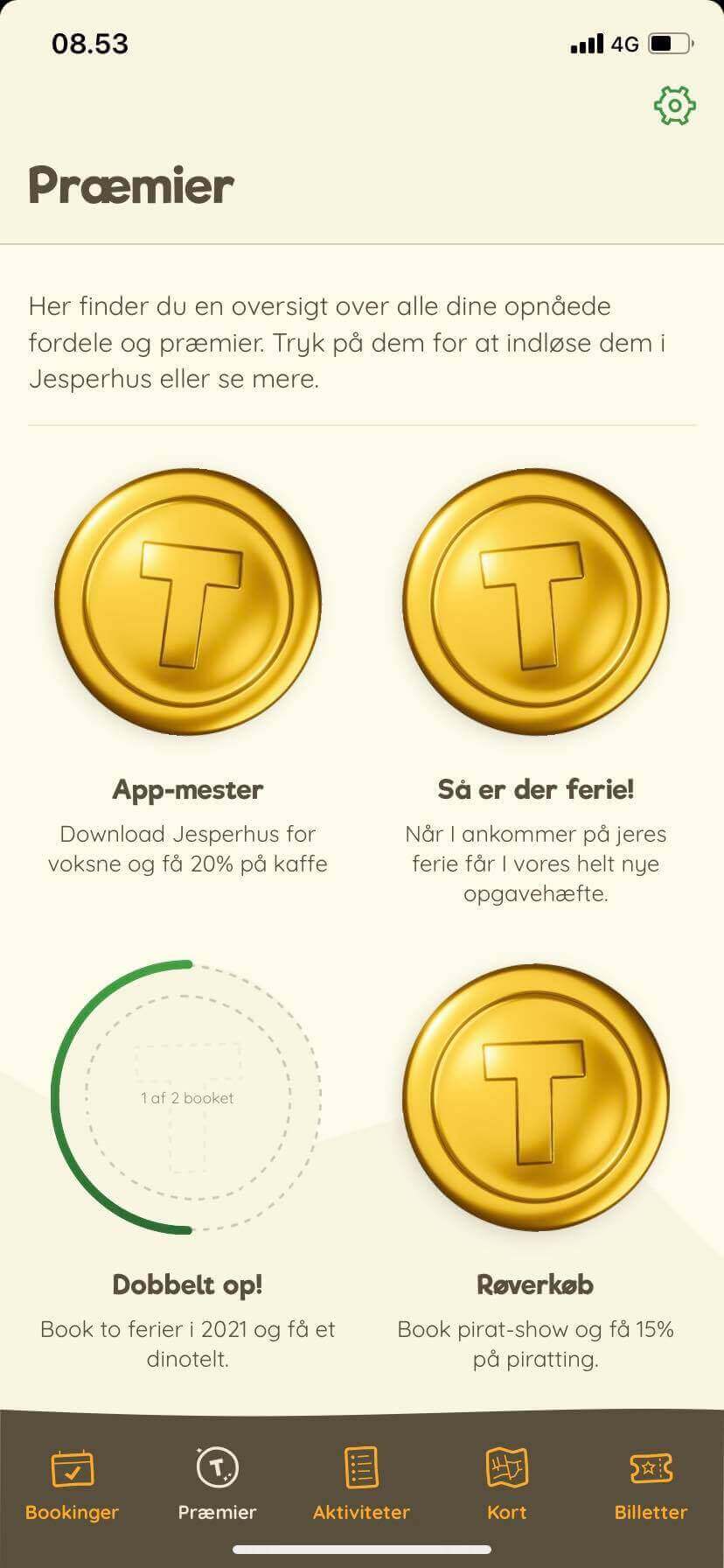Select the Dobbelt op dashed coin placeholder
The height and width of the screenshot is (1568, 724).
[186, 1096]
